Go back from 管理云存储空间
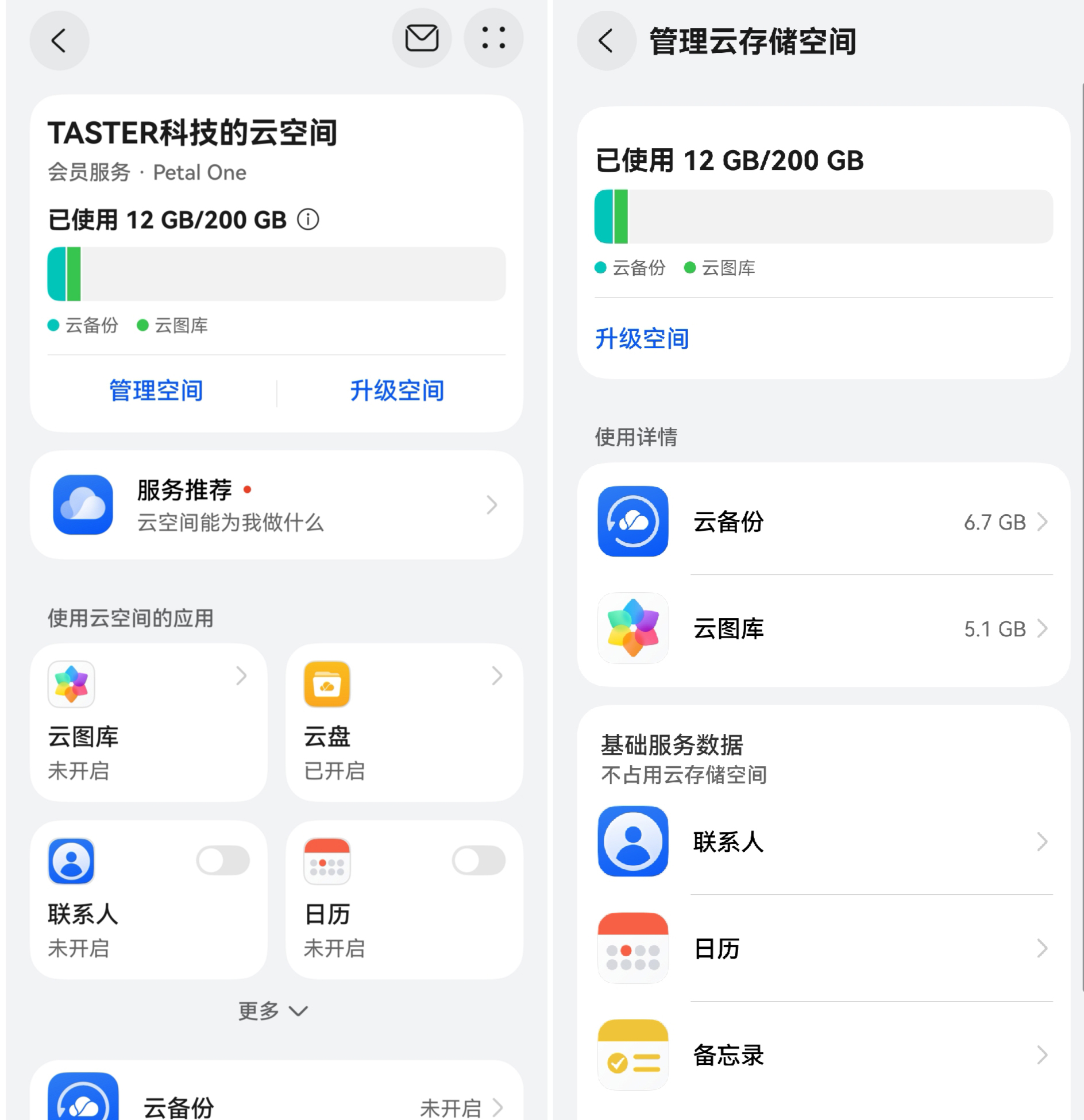Viewport: 1084px width, 1120px height. click(x=605, y=41)
